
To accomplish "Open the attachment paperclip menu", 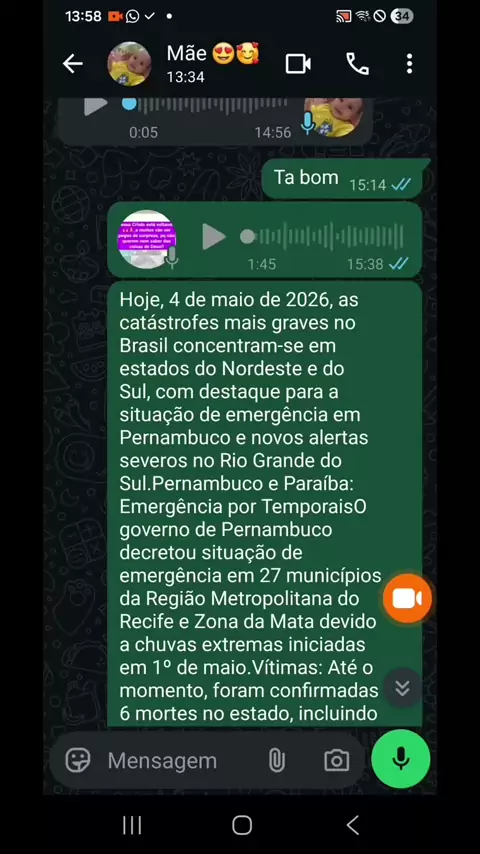I will (x=277, y=760).
